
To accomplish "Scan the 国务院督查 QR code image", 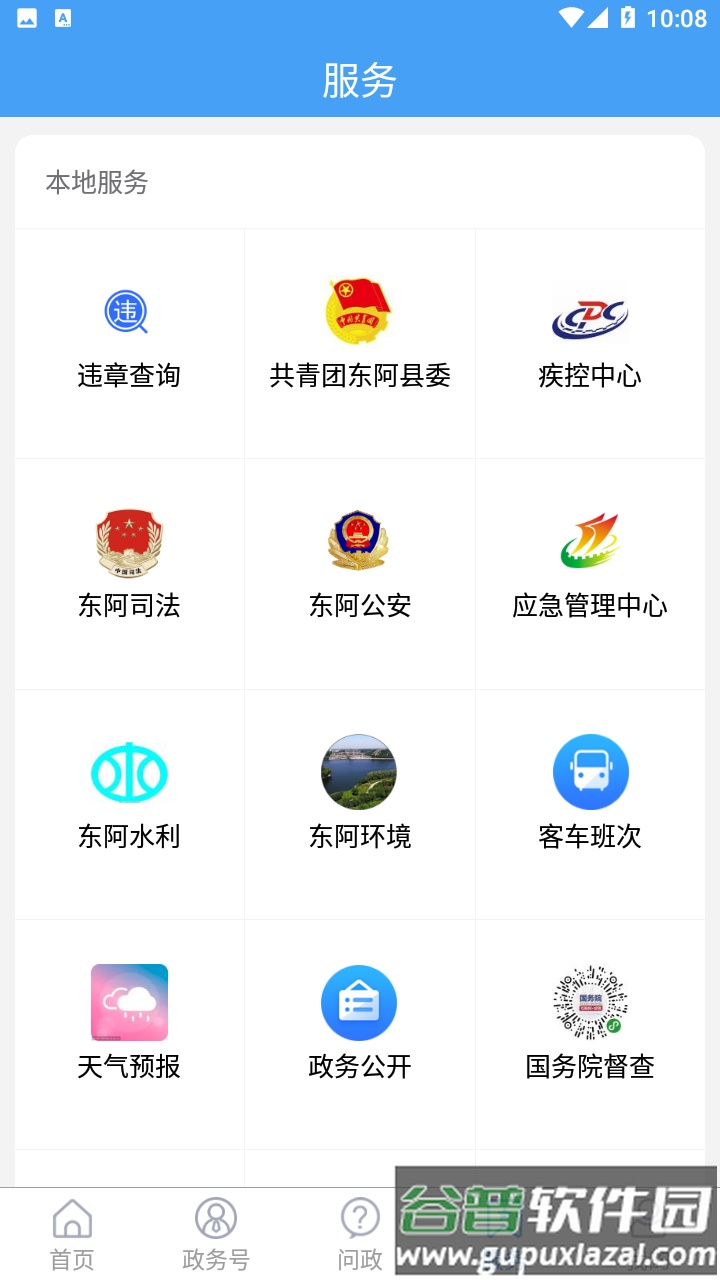I will 589,1001.
